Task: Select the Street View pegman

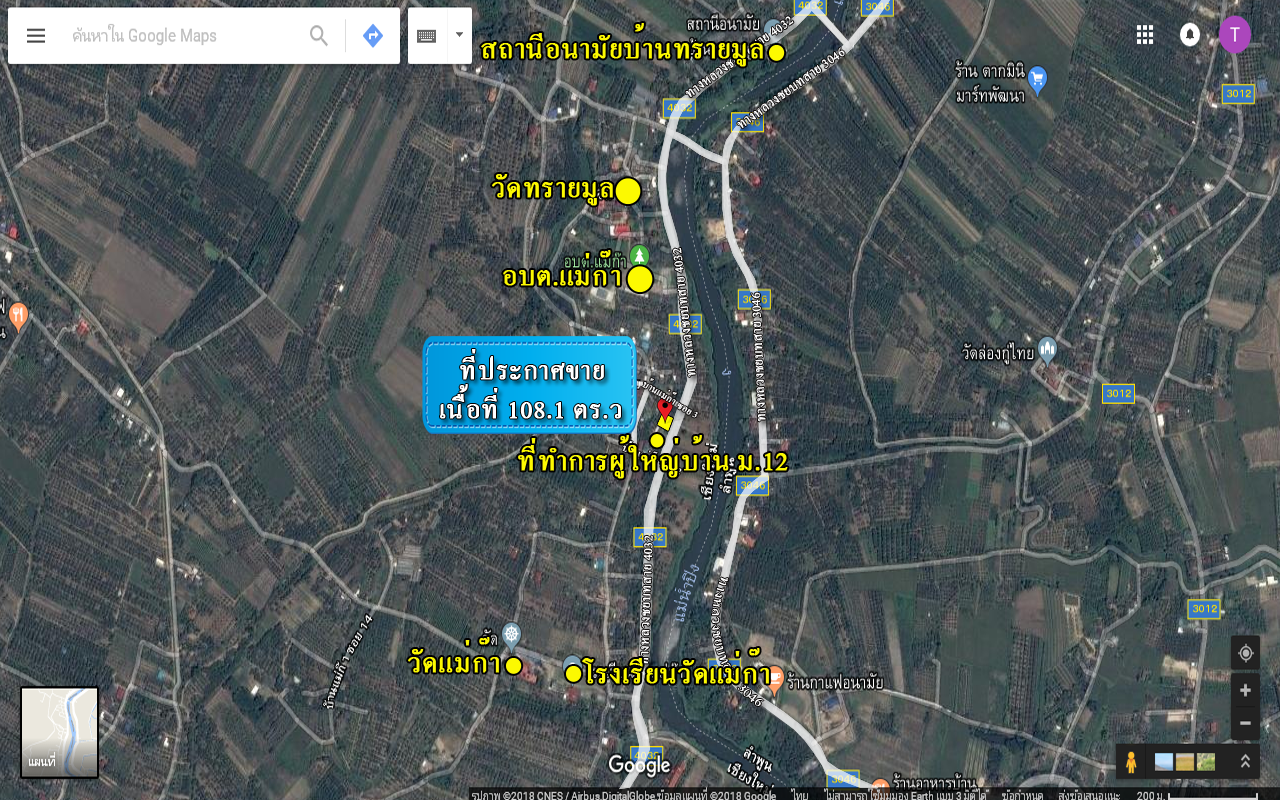Action: [1131, 762]
